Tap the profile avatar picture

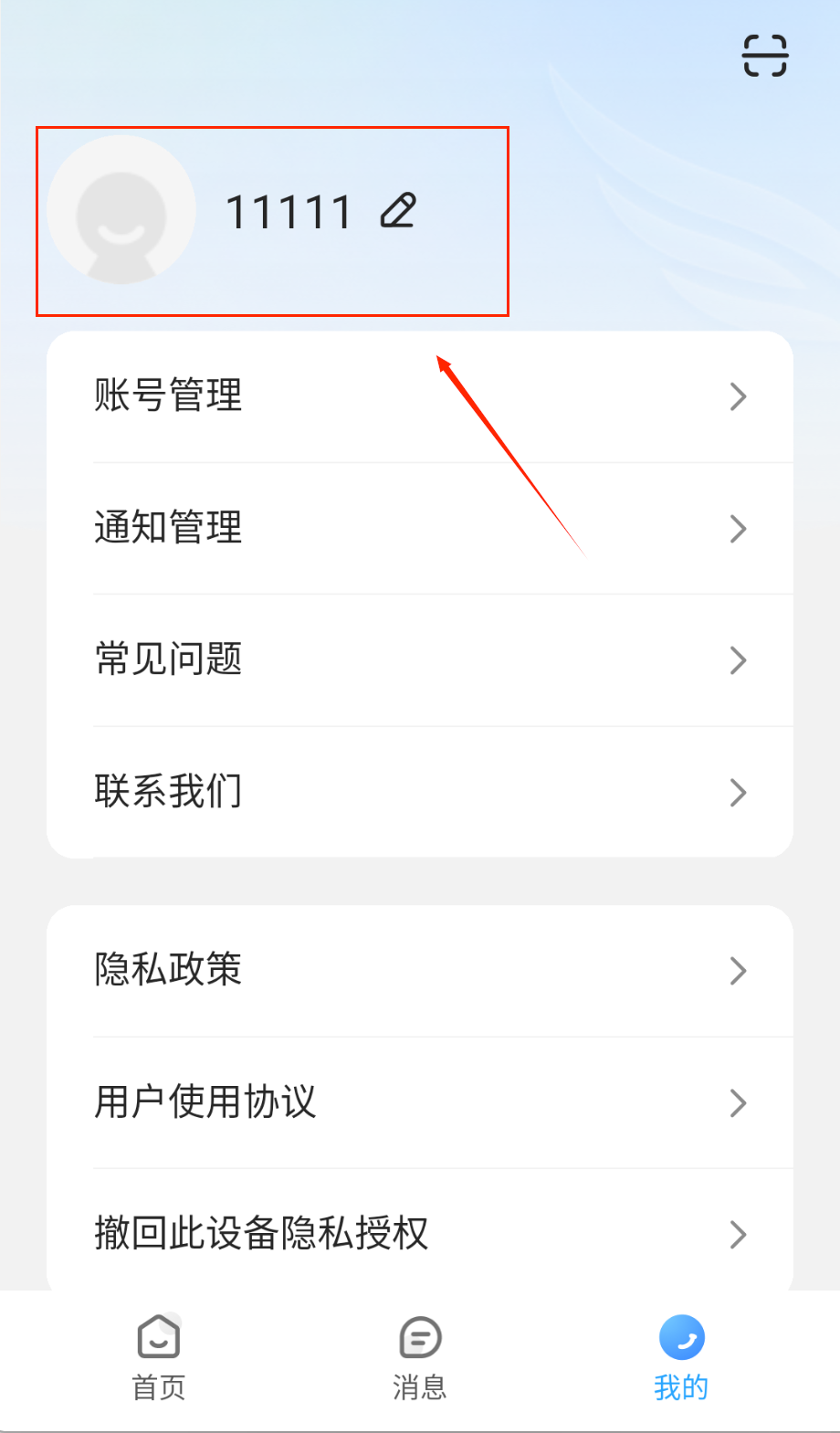[x=121, y=210]
